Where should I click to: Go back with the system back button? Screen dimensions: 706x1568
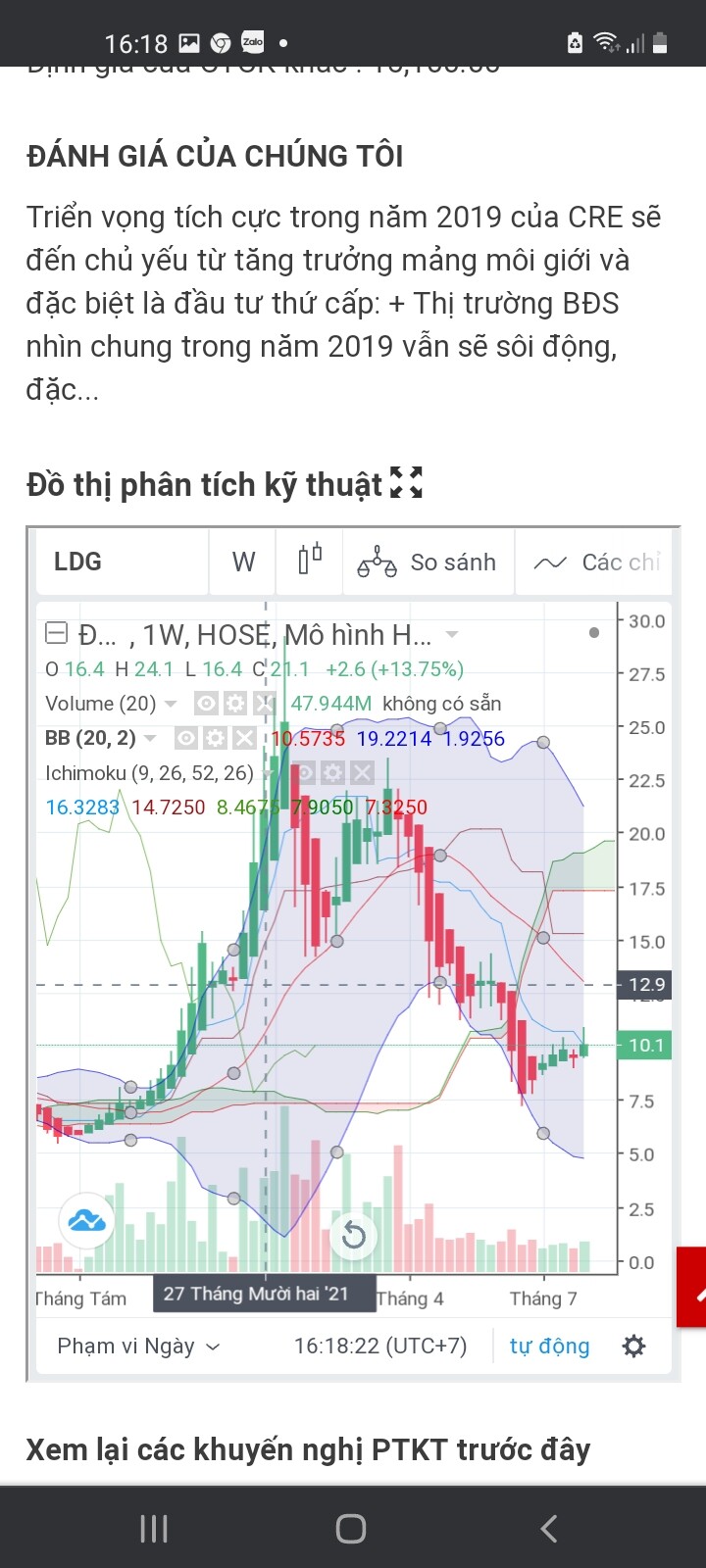tap(549, 1528)
